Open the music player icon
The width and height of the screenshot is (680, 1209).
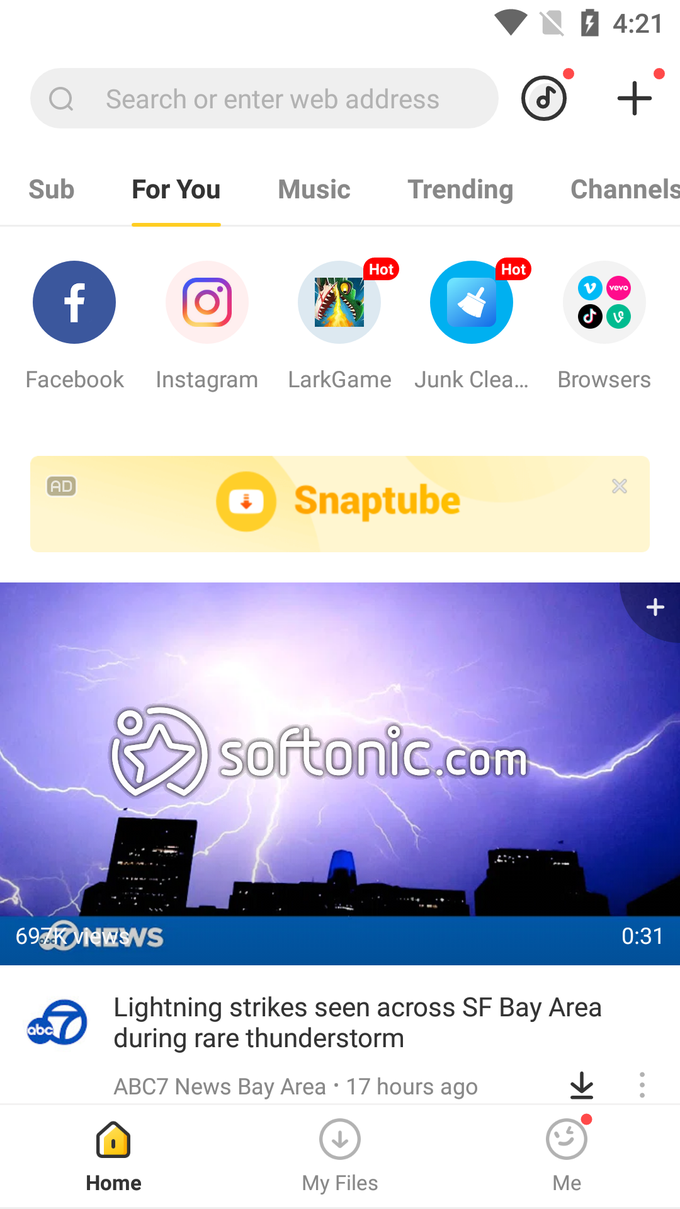pos(544,99)
